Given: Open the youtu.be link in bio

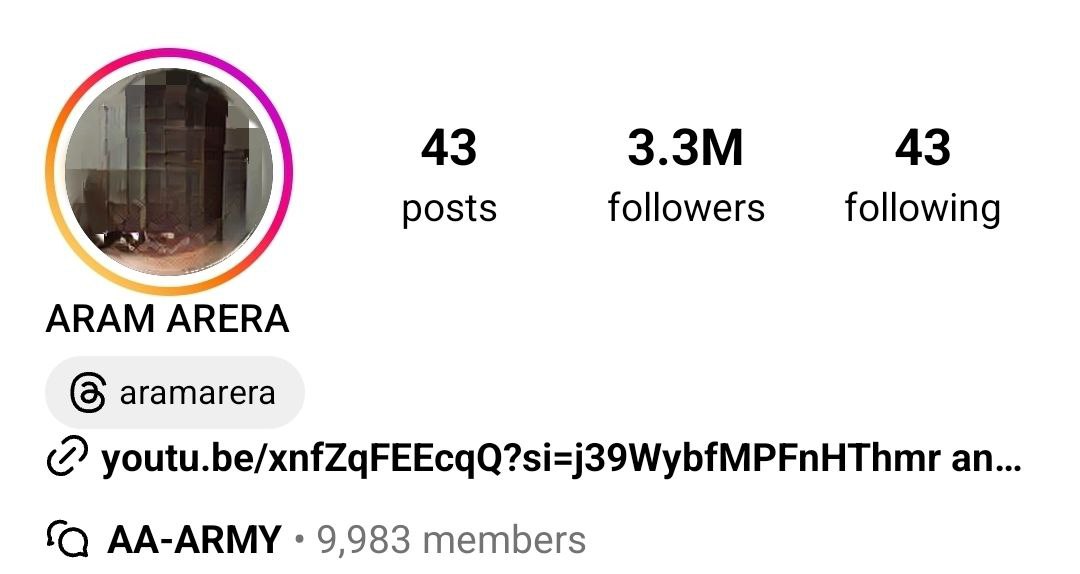Looking at the screenshot, I should 560,459.
